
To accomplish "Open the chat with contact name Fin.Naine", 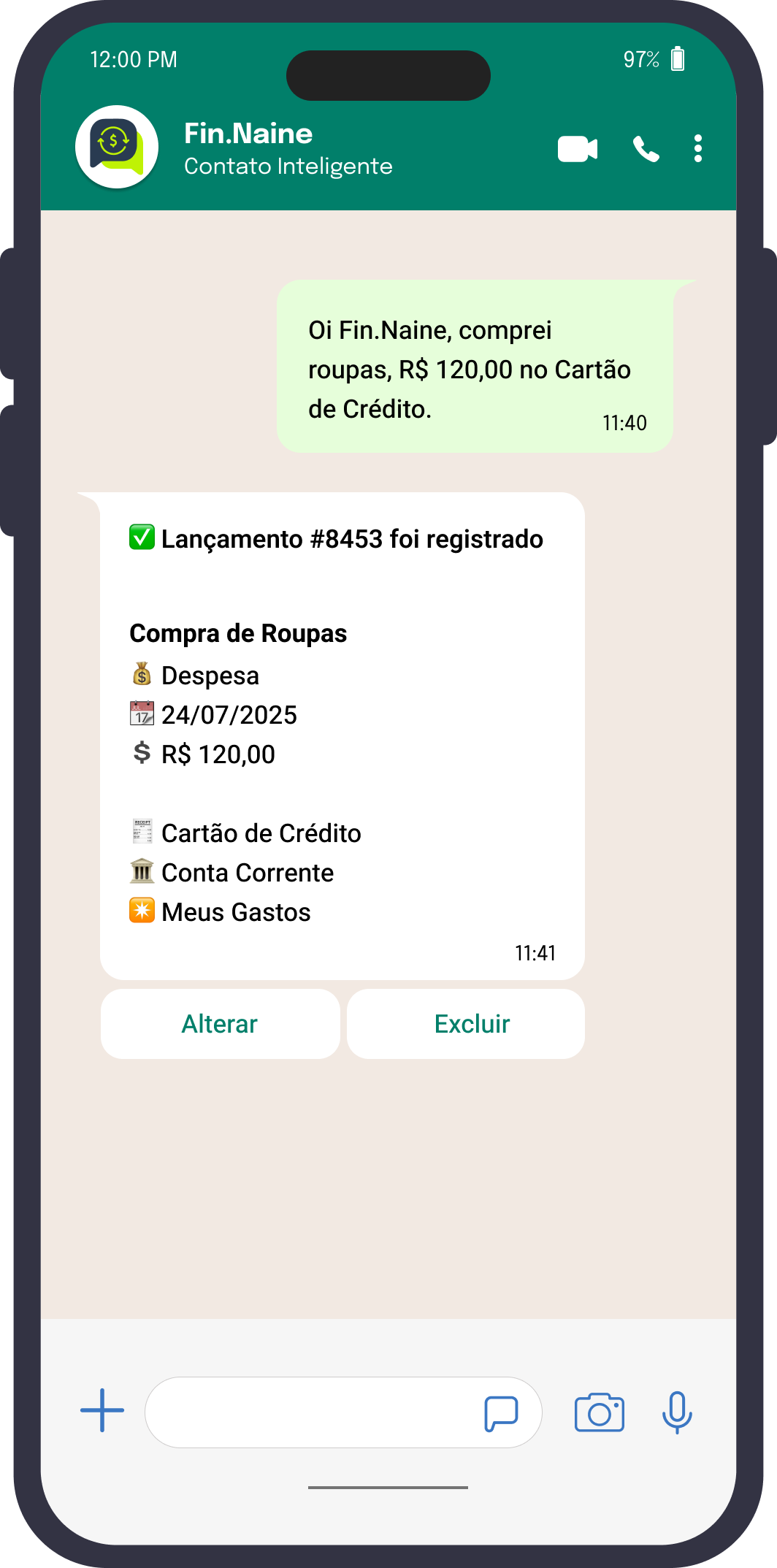I will coord(248,133).
